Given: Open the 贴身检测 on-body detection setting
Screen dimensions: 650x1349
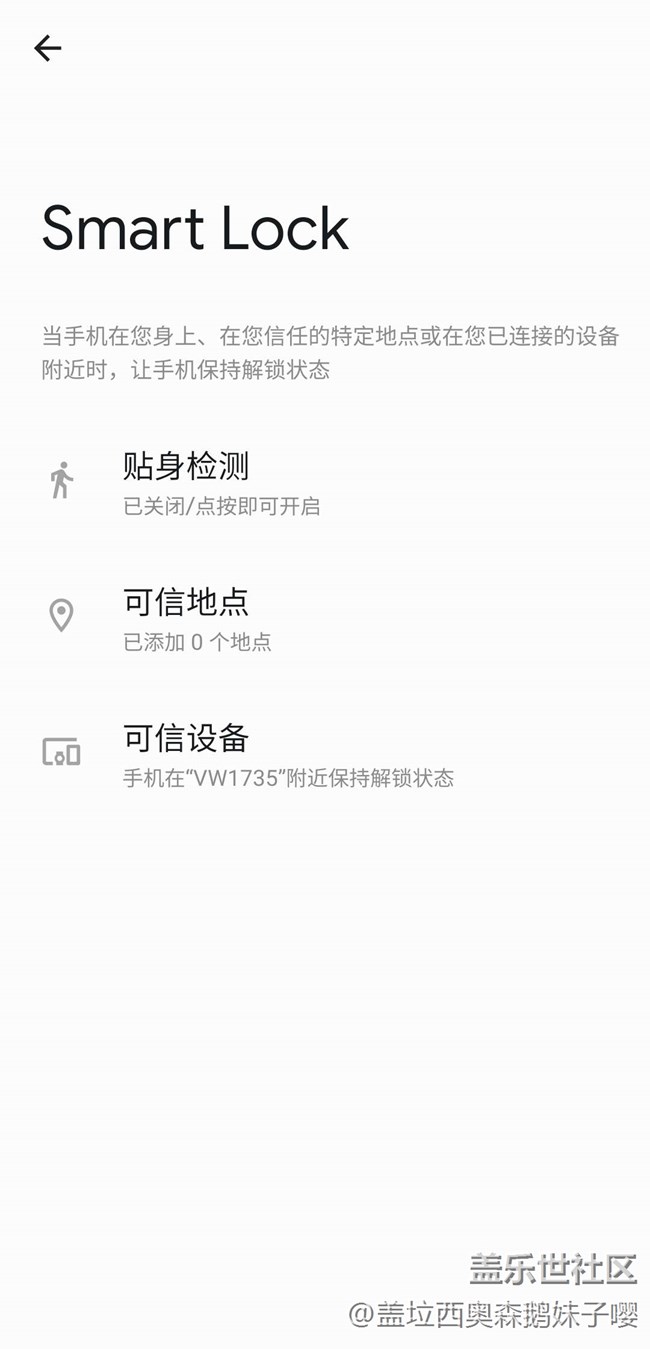Looking at the screenshot, I should [186, 482].
